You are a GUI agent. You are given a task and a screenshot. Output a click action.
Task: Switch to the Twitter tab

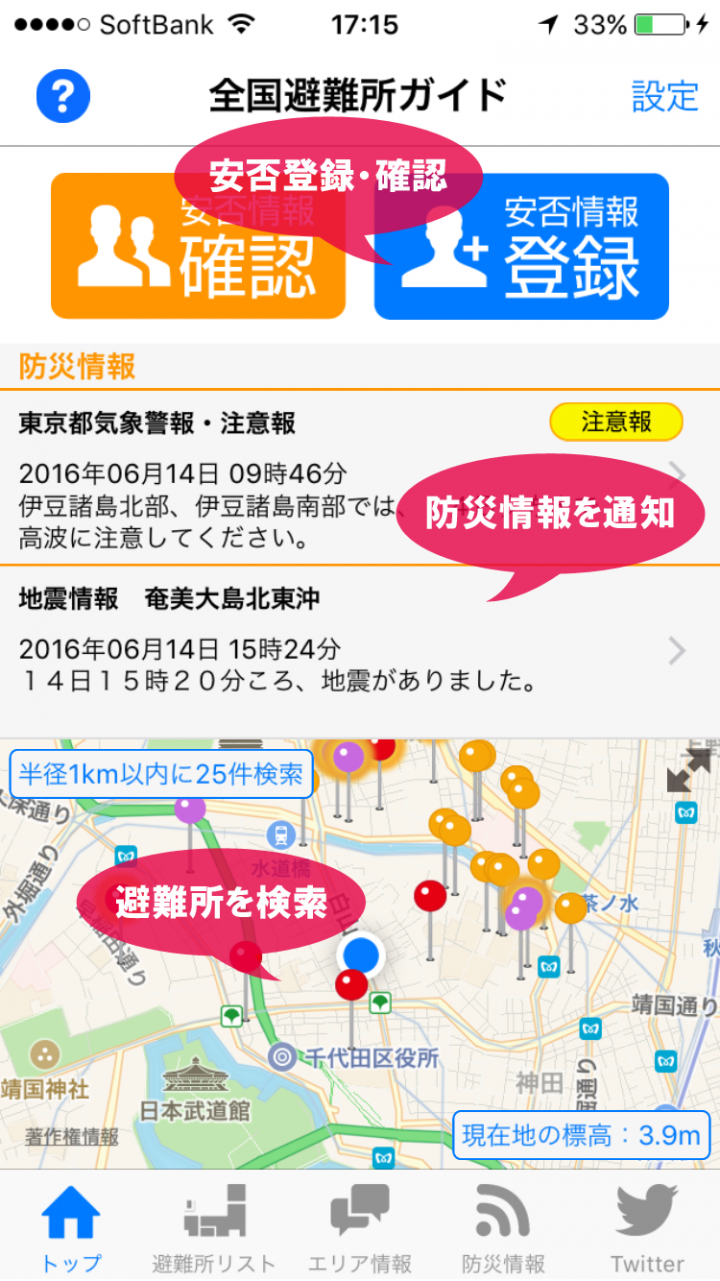pos(647,1227)
